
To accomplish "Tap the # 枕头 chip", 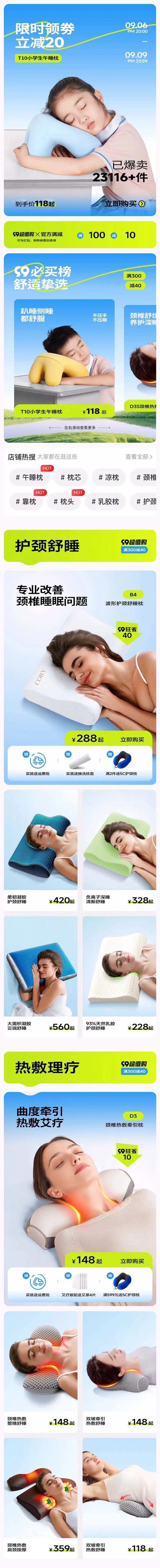I will tap(64, 502).
